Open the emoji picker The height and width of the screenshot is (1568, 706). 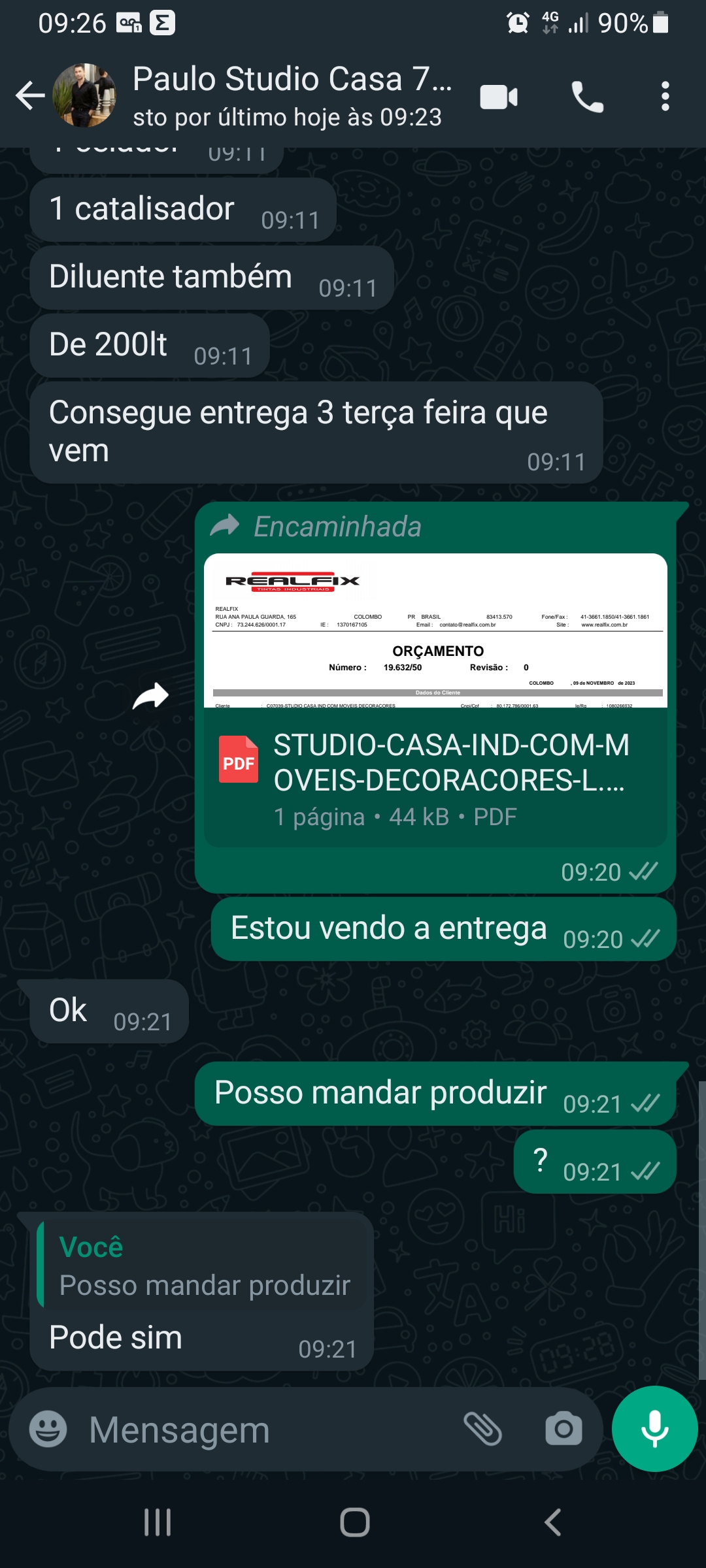[48, 1429]
